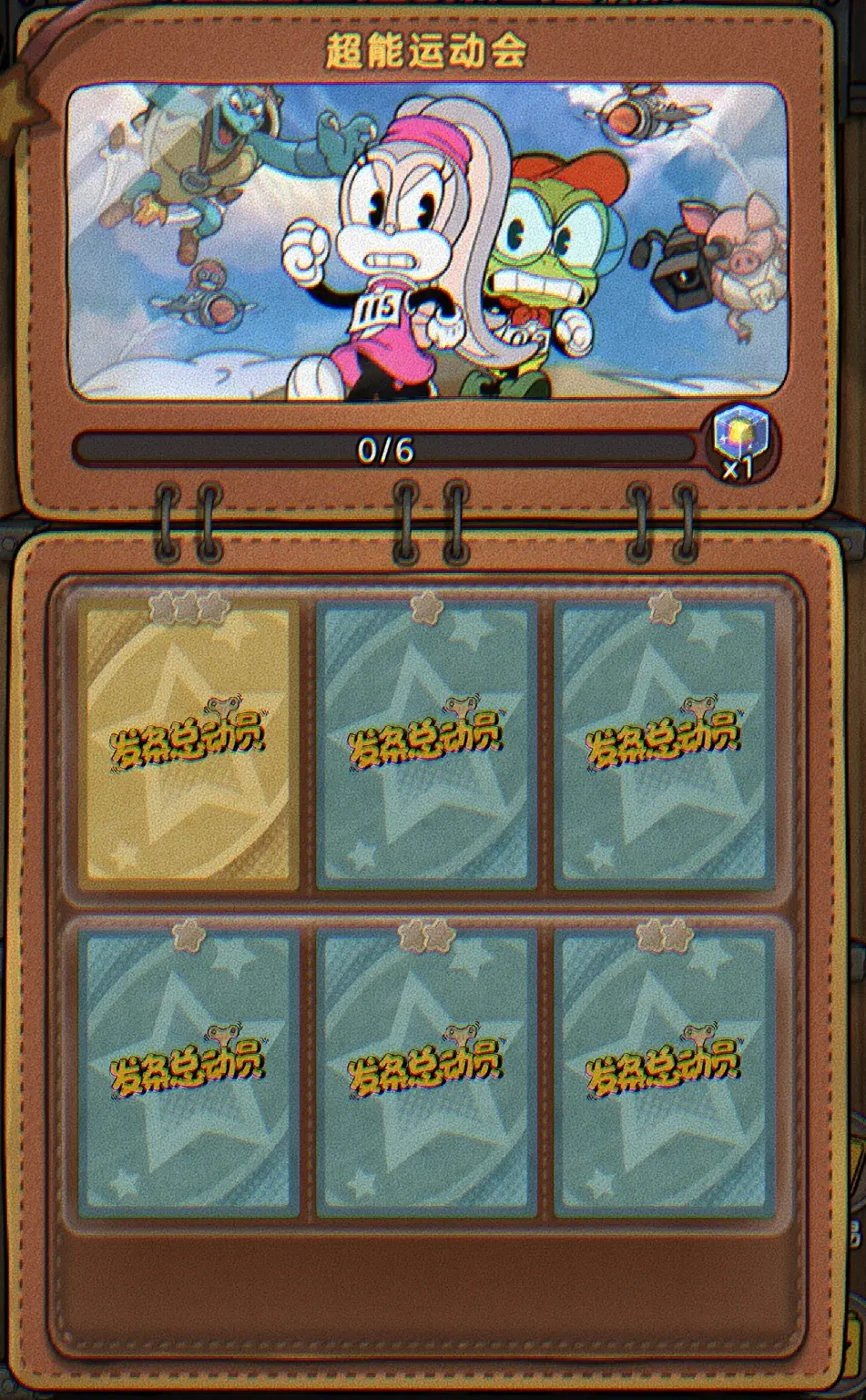Open the gold three-star card

pyautogui.click(x=188, y=742)
